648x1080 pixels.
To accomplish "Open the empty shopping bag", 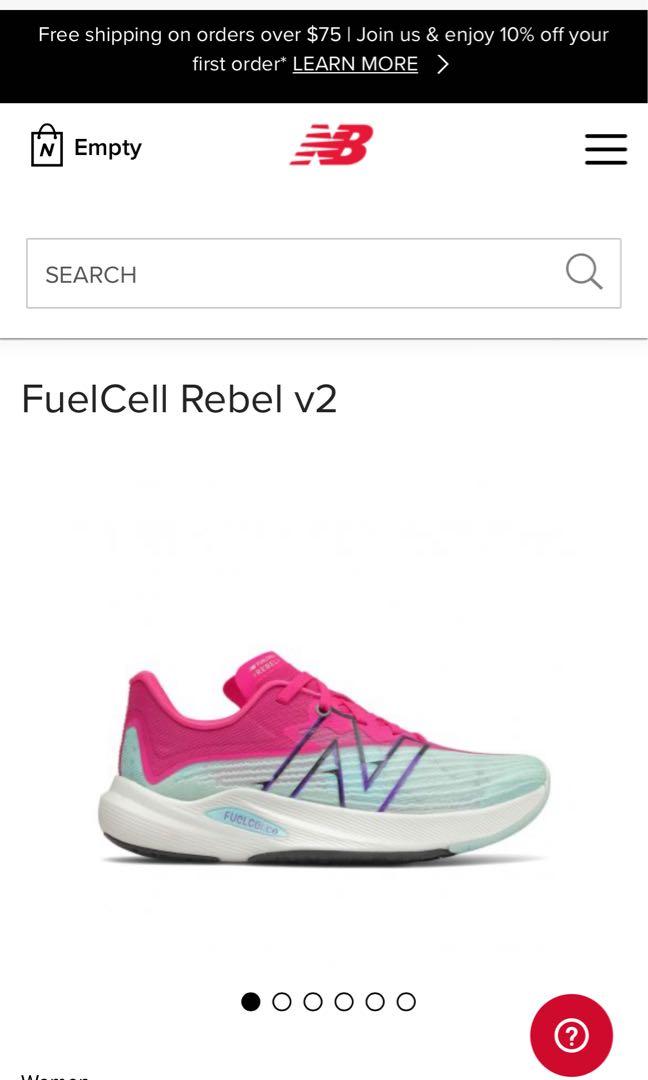I will point(86,147).
